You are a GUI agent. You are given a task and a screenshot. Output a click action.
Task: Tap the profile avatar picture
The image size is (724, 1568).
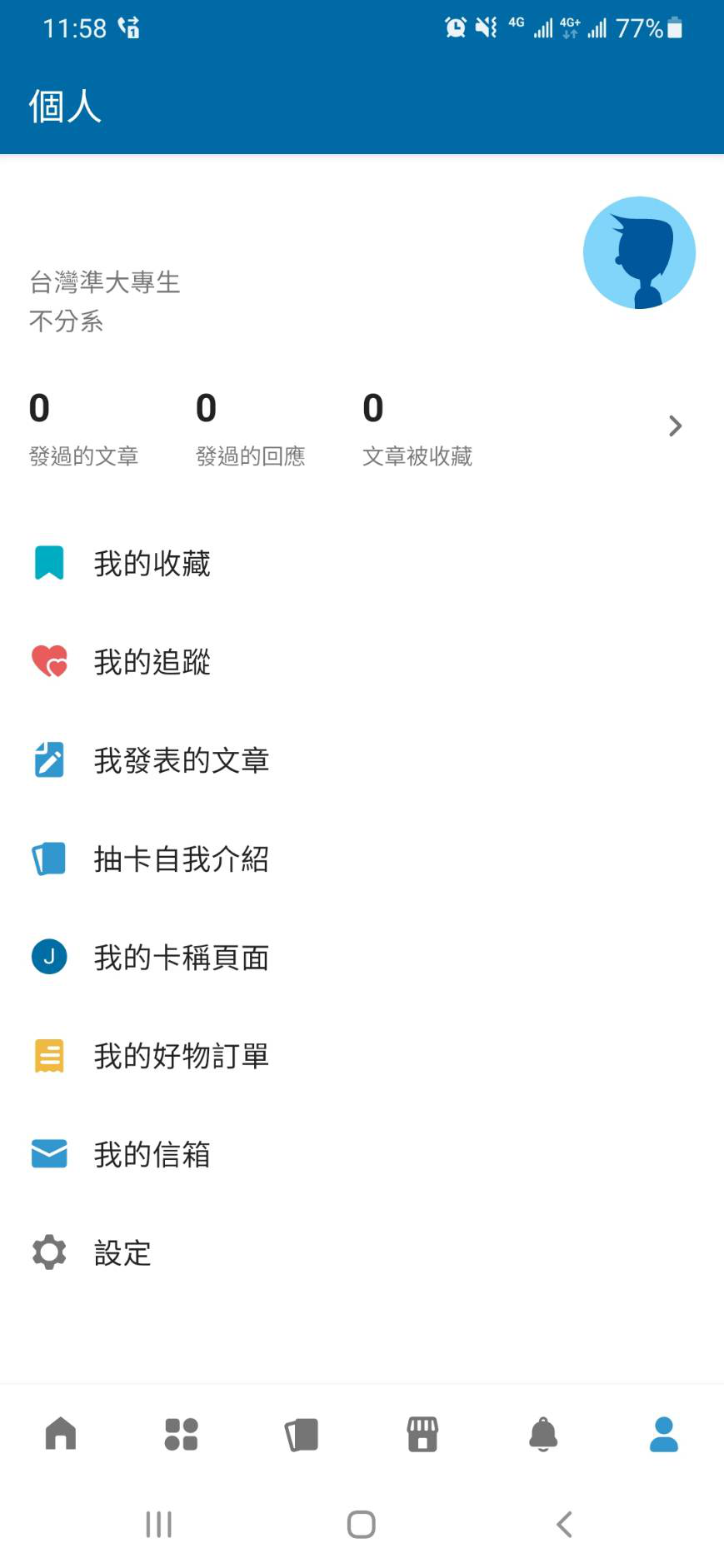(x=639, y=253)
